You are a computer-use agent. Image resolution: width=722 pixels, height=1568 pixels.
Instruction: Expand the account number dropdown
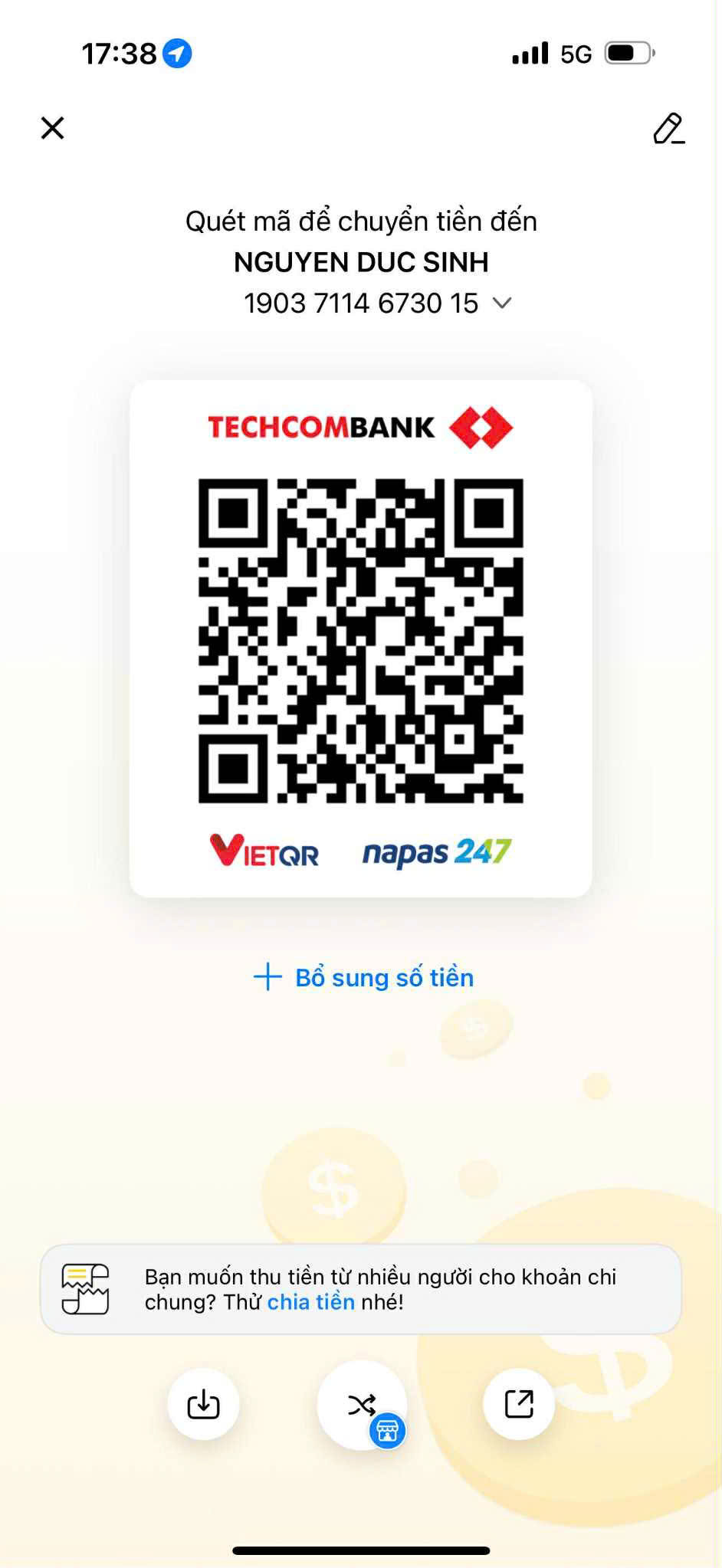click(x=502, y=303)
